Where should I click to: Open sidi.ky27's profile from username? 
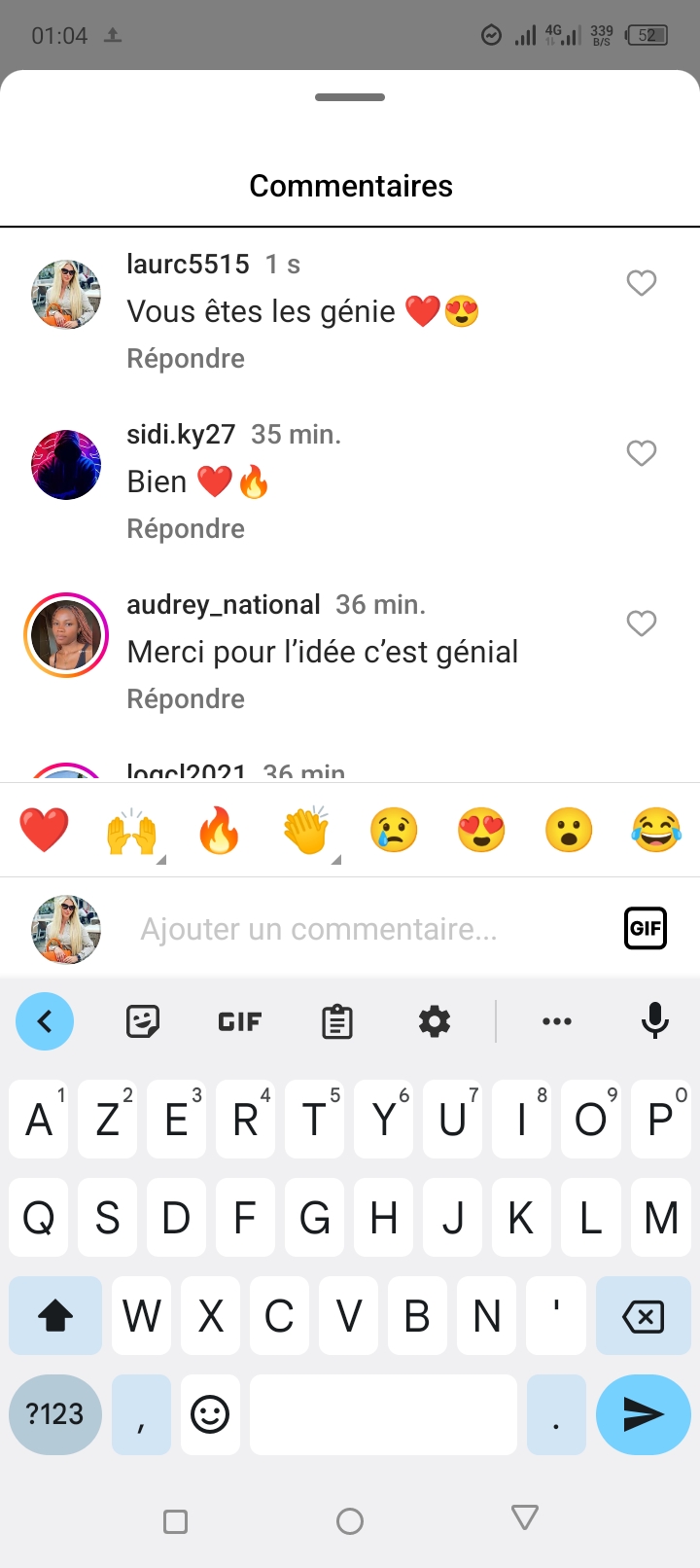(x=181, y=434)
